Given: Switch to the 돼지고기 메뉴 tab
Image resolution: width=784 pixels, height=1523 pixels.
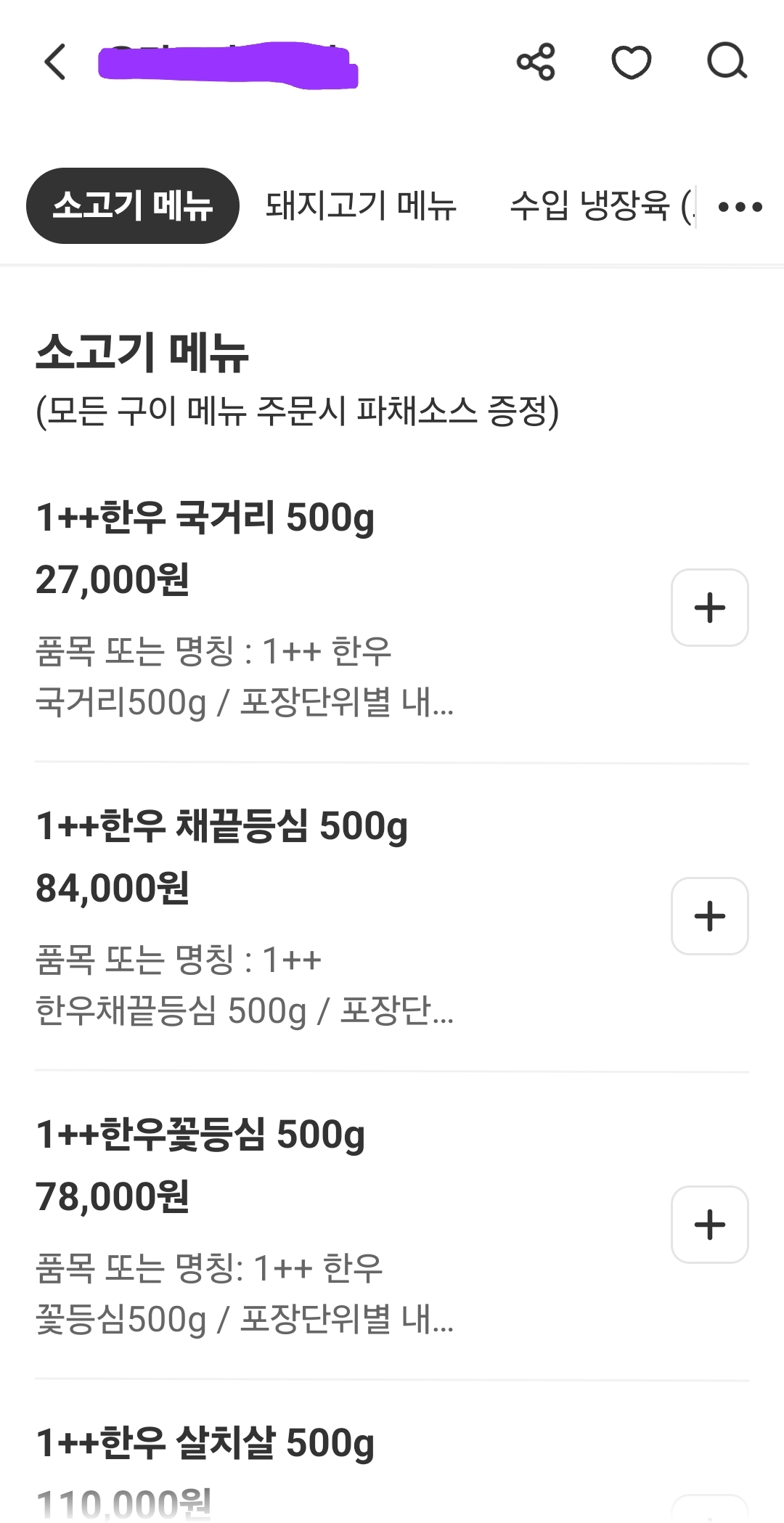Looking at the screenshot, I should pyautogui.click(x=361, y=205).
